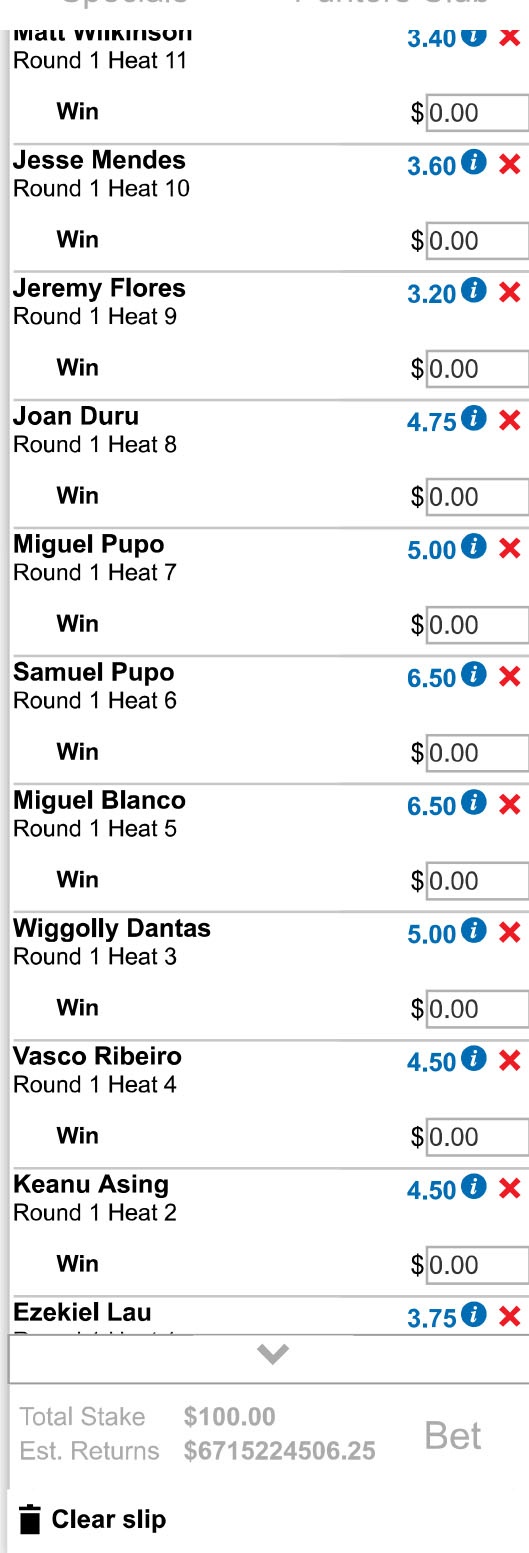
Task: Enter win stake for Joan Duru
Action: point(478,497)
